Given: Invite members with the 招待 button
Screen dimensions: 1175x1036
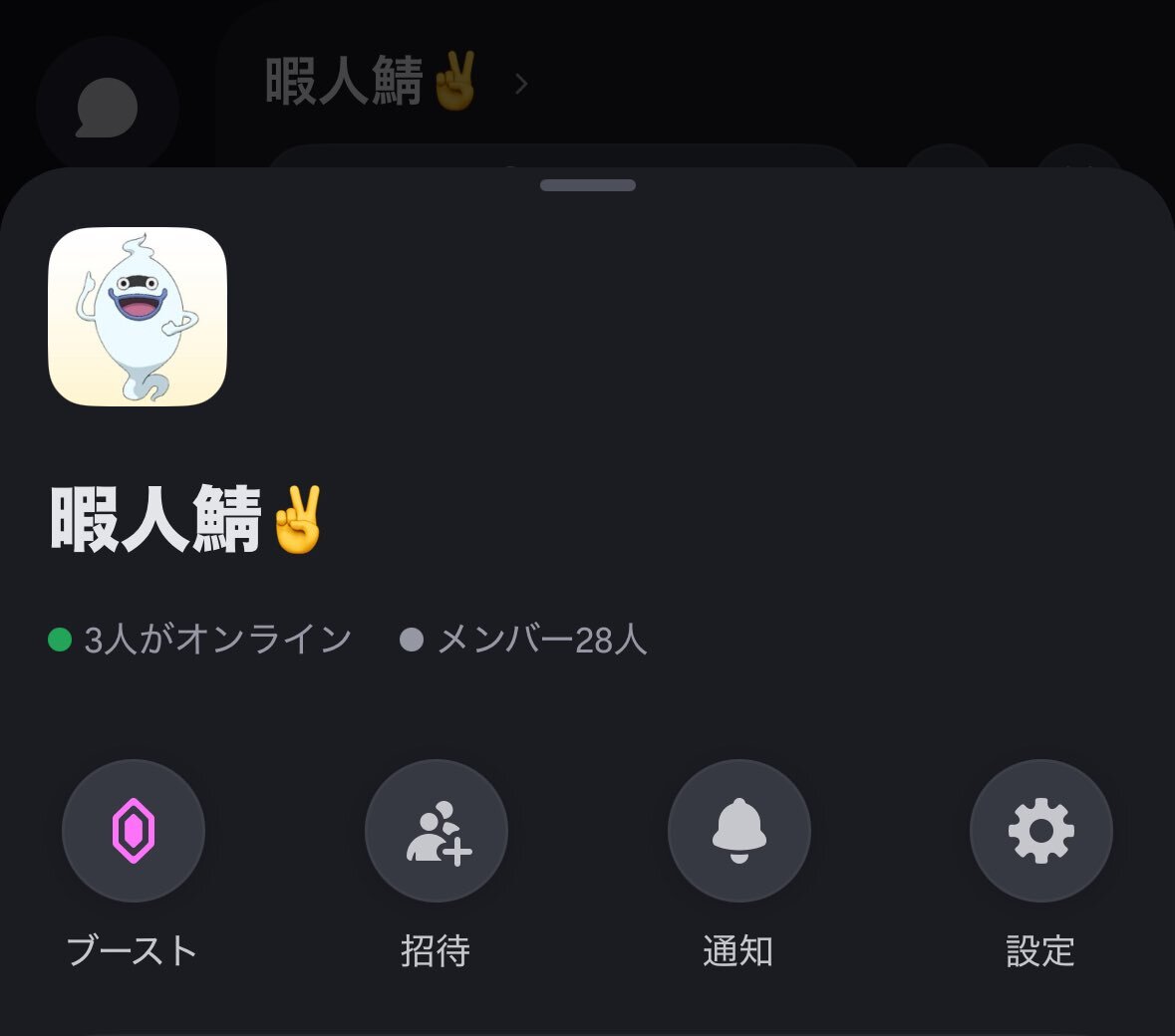Looking at the screenshot, I should coord(437,831).
